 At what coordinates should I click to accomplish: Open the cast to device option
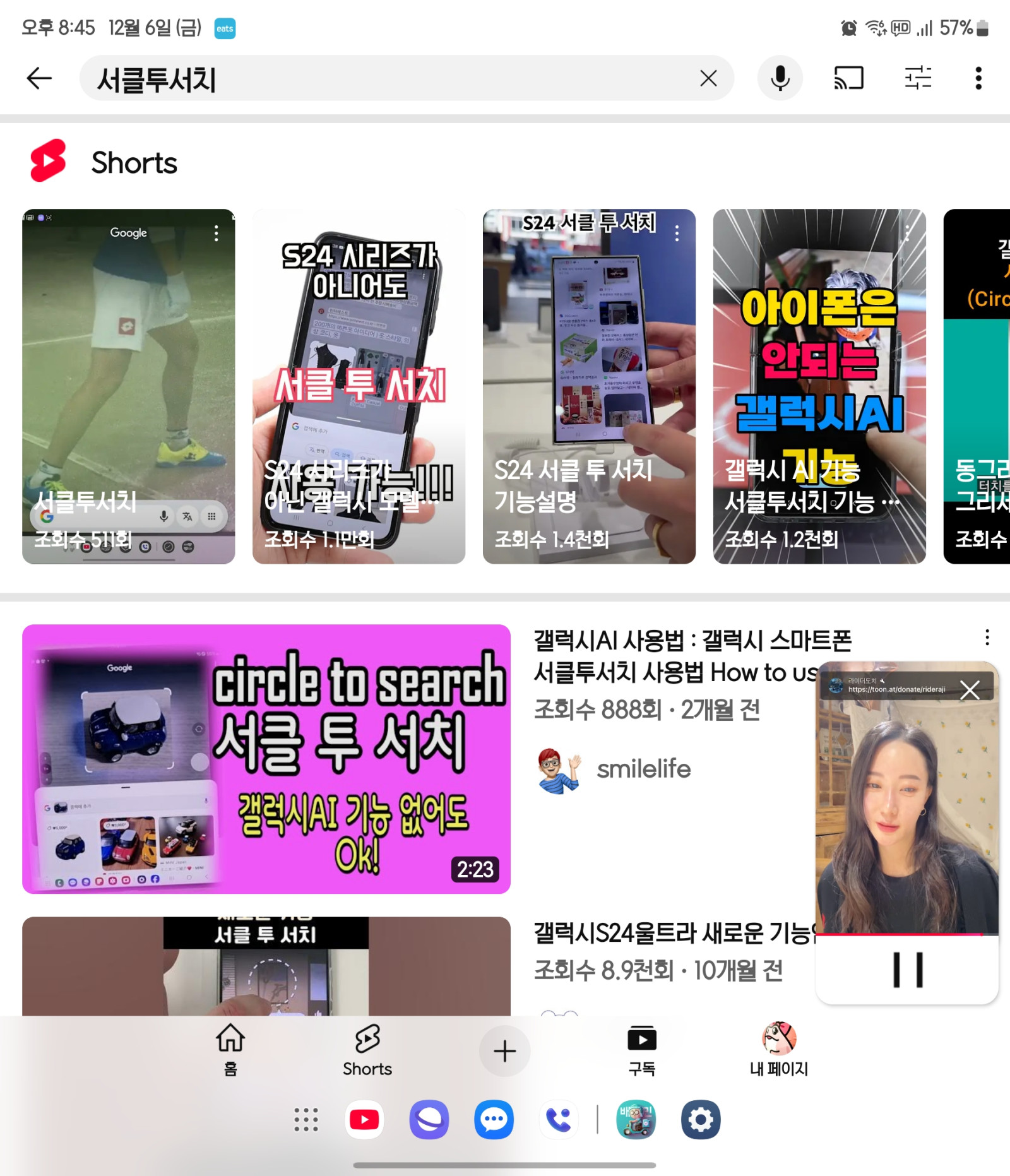tap(848, 78)
